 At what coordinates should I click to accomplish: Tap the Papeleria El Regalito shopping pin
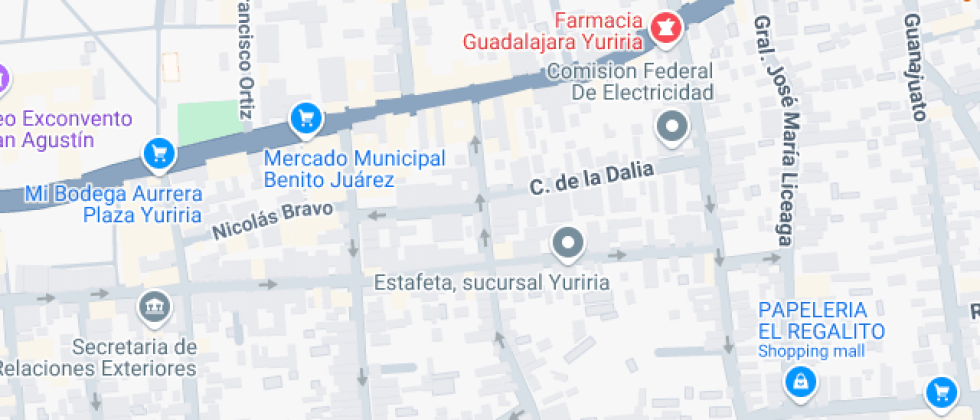[x=799, y=380]
